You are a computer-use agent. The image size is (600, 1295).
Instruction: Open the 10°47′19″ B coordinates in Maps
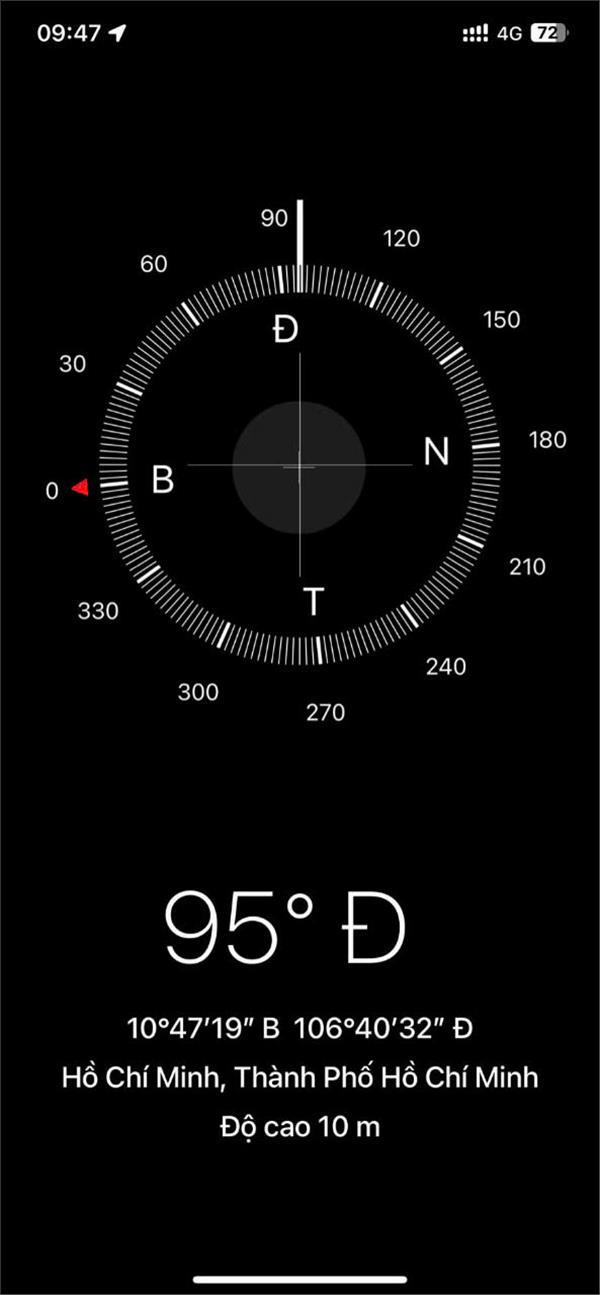point(299,1027)
